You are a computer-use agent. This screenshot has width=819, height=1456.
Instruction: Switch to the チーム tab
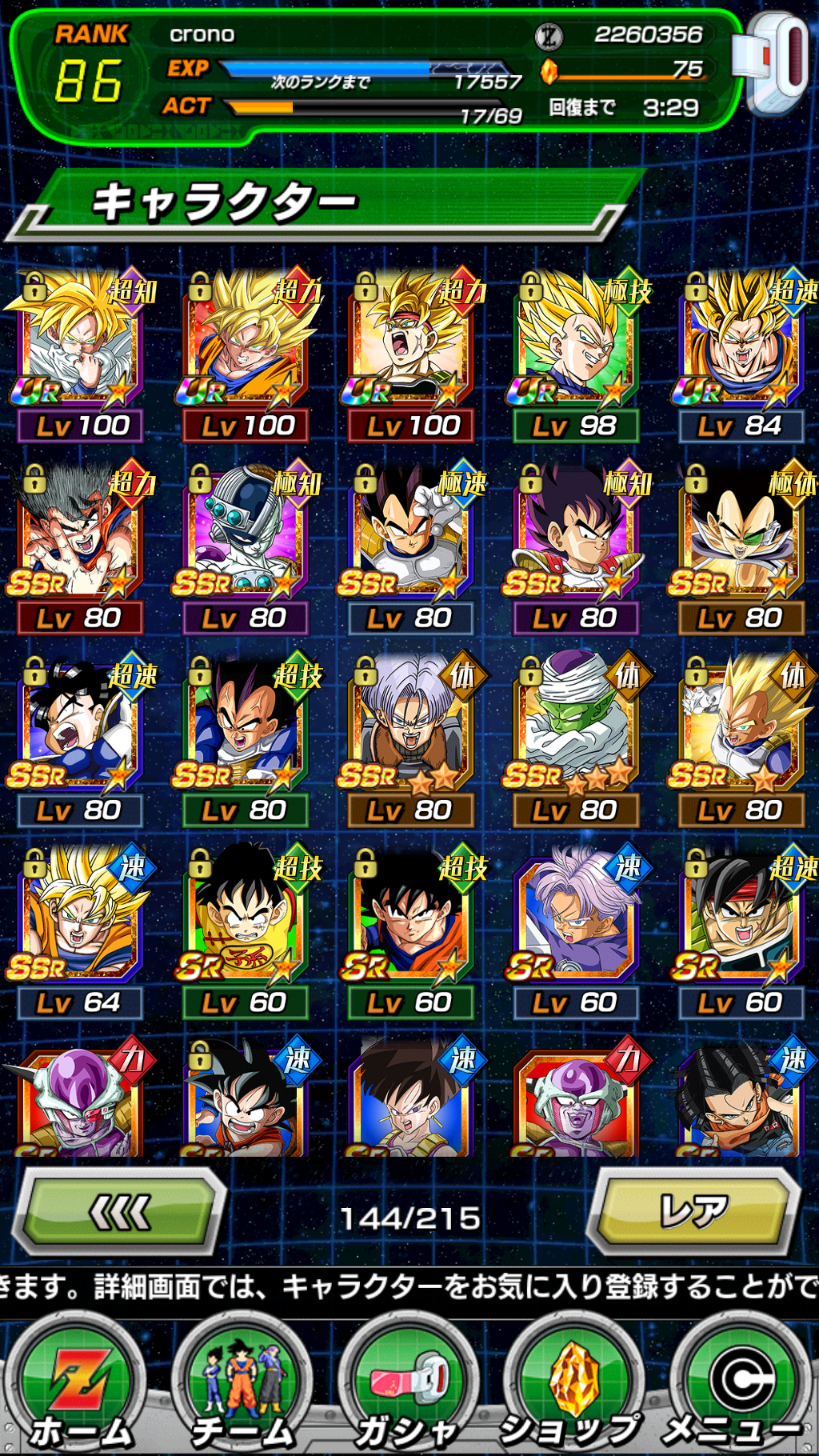(x=244, y=1388)
